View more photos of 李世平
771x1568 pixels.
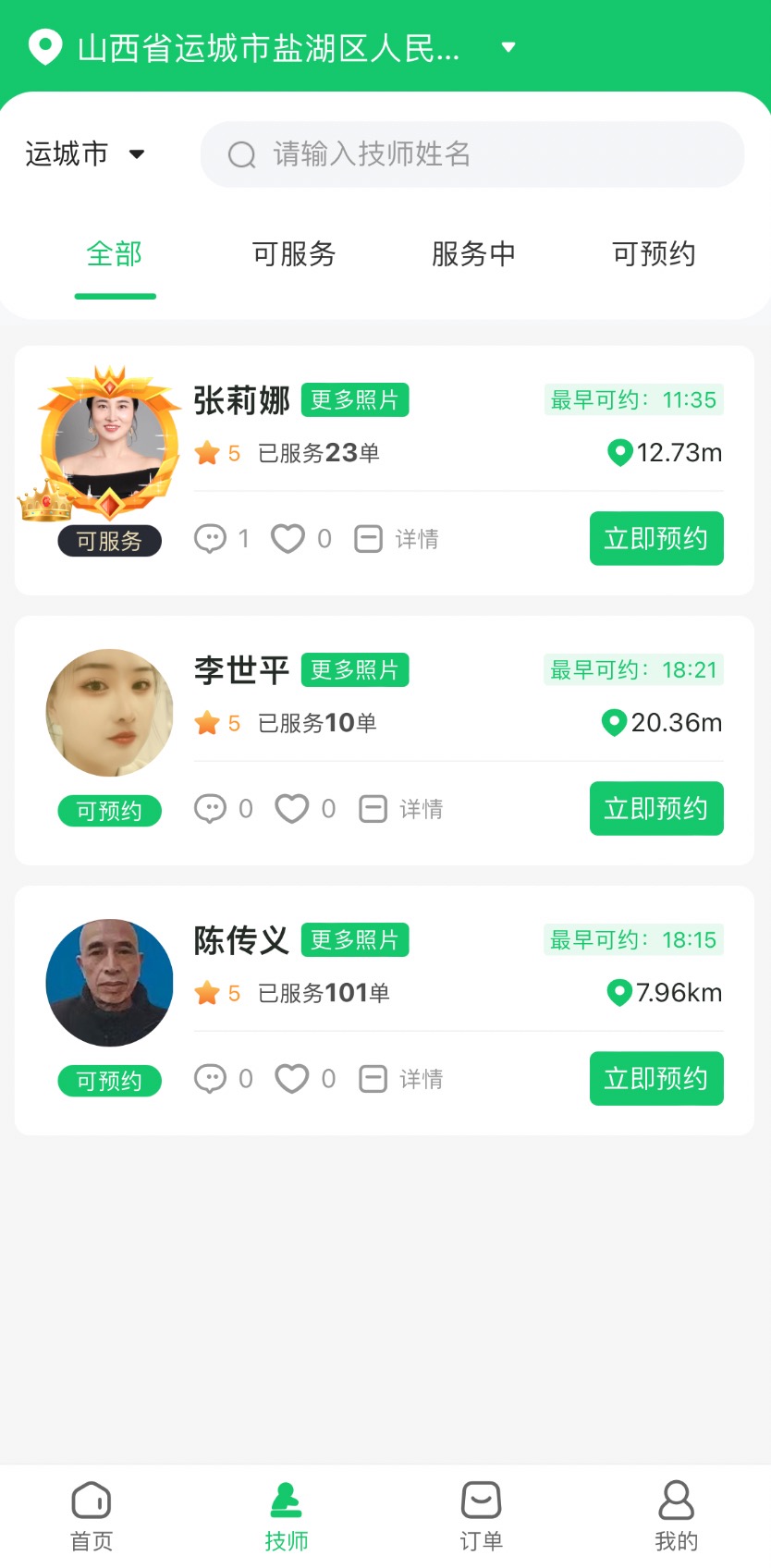[x=355, y=670]
